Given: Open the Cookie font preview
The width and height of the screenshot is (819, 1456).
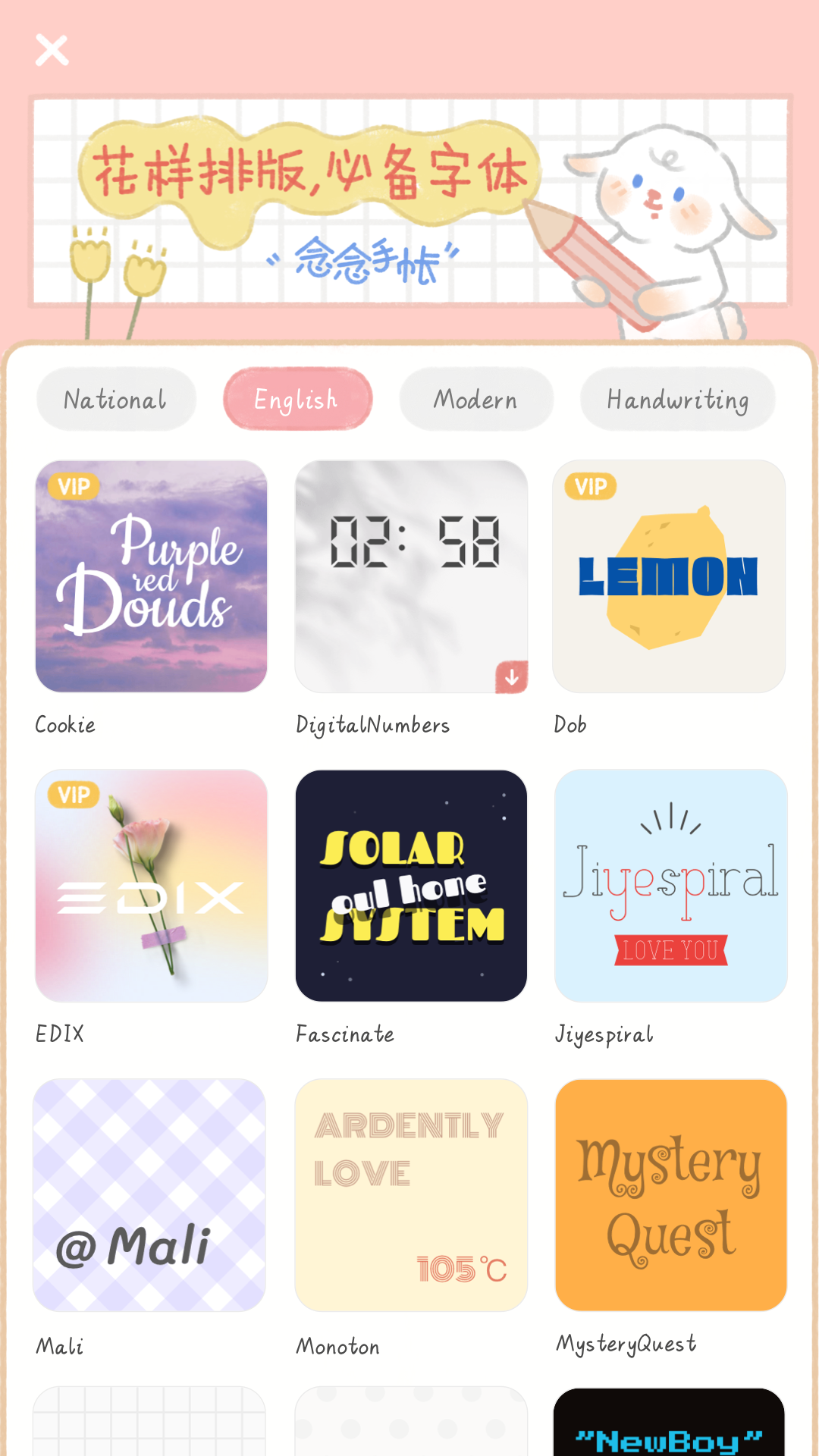Looking at the screenshot, I should 150,578.
